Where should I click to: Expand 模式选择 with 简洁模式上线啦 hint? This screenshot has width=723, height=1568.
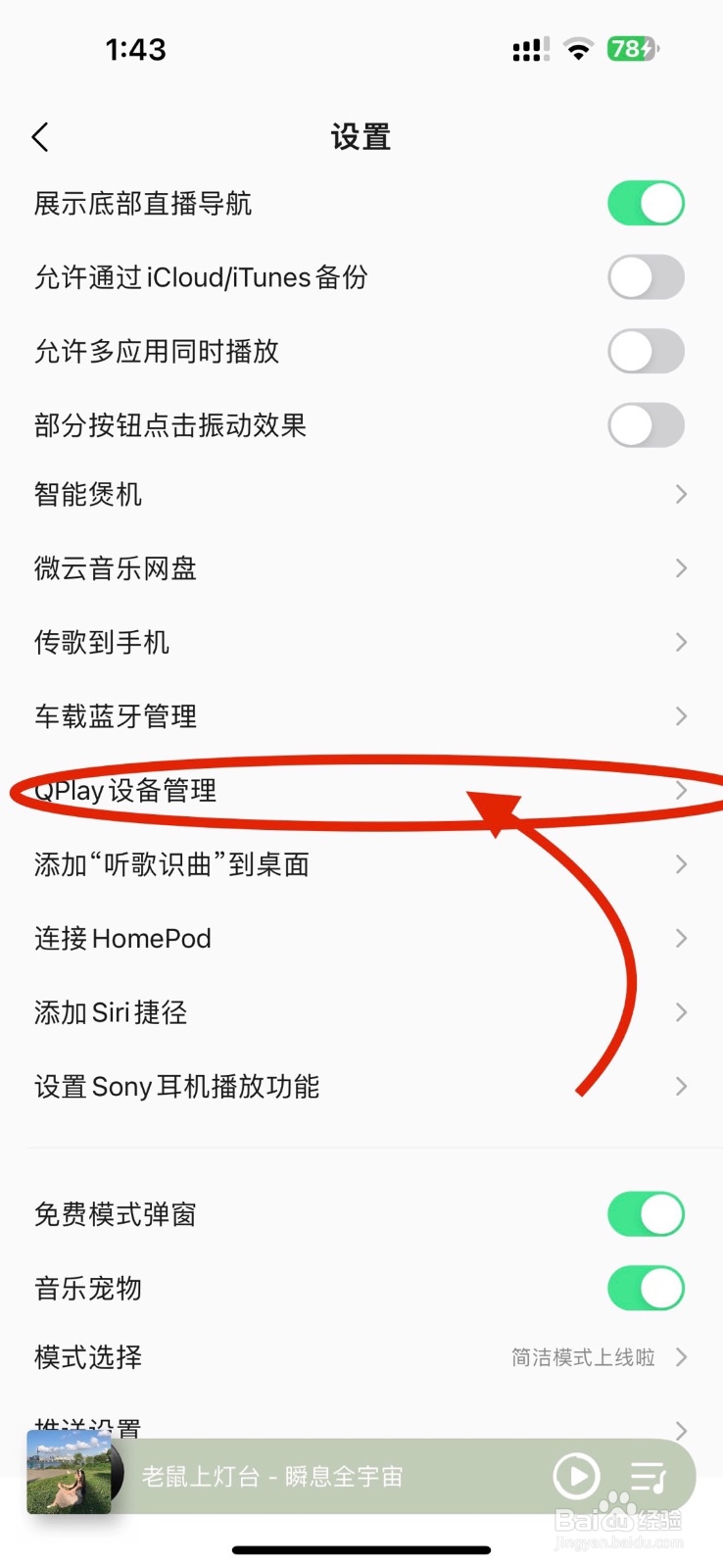[361, 1357]
